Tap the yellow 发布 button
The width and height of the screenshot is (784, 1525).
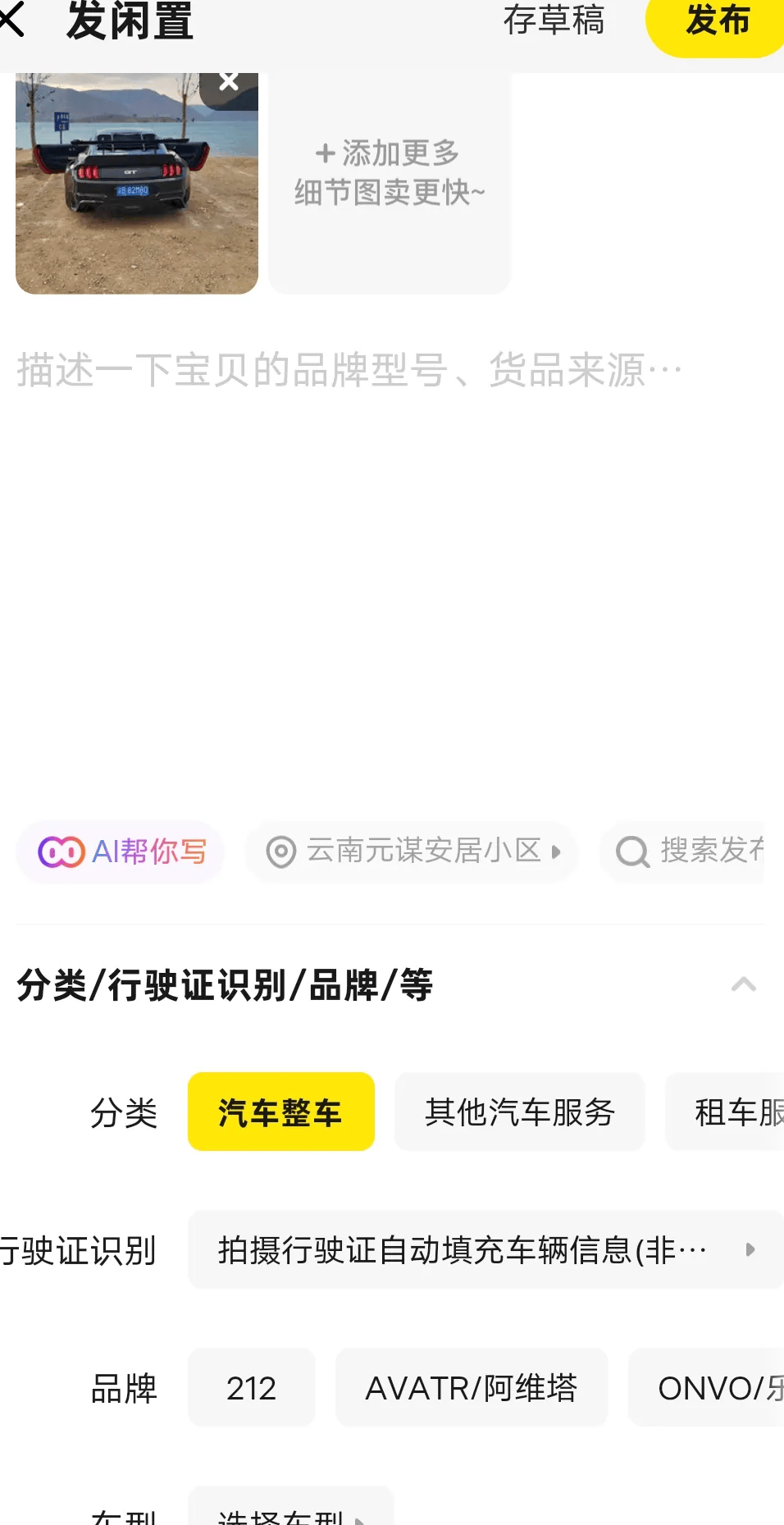pyautogui.click(x=716, y=22)
